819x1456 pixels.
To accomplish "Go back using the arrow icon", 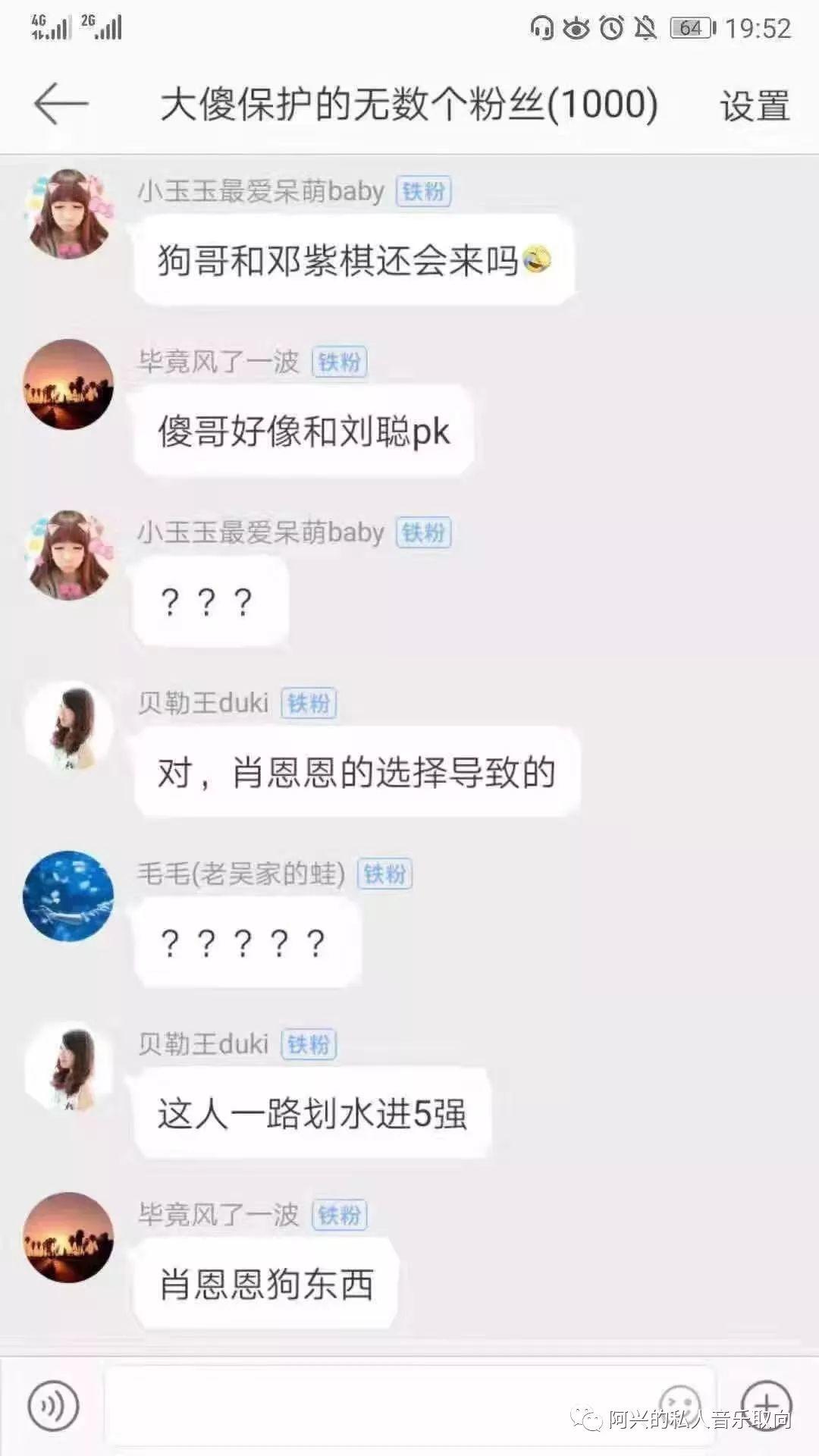I will (x=61, y=104).
